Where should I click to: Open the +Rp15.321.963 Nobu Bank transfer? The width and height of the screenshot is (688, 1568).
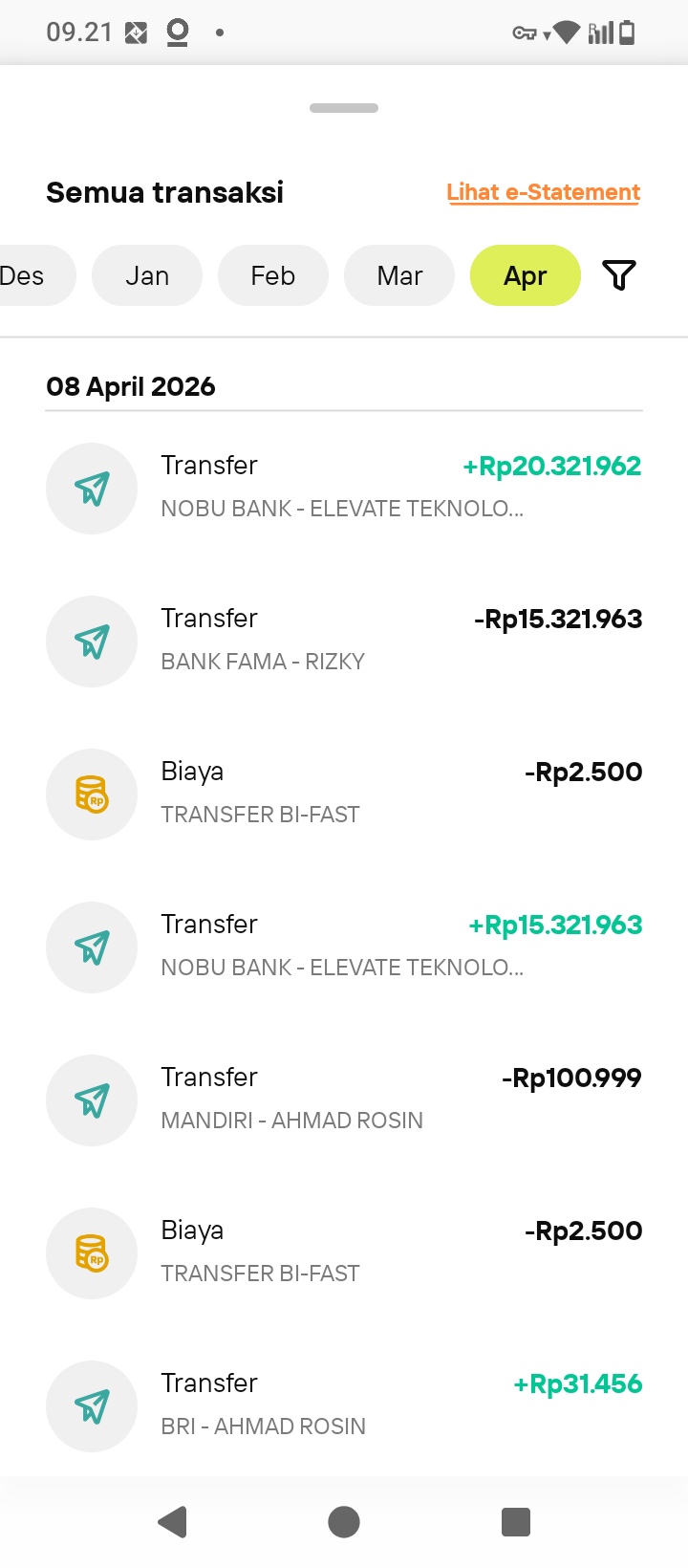coord(344,947)
